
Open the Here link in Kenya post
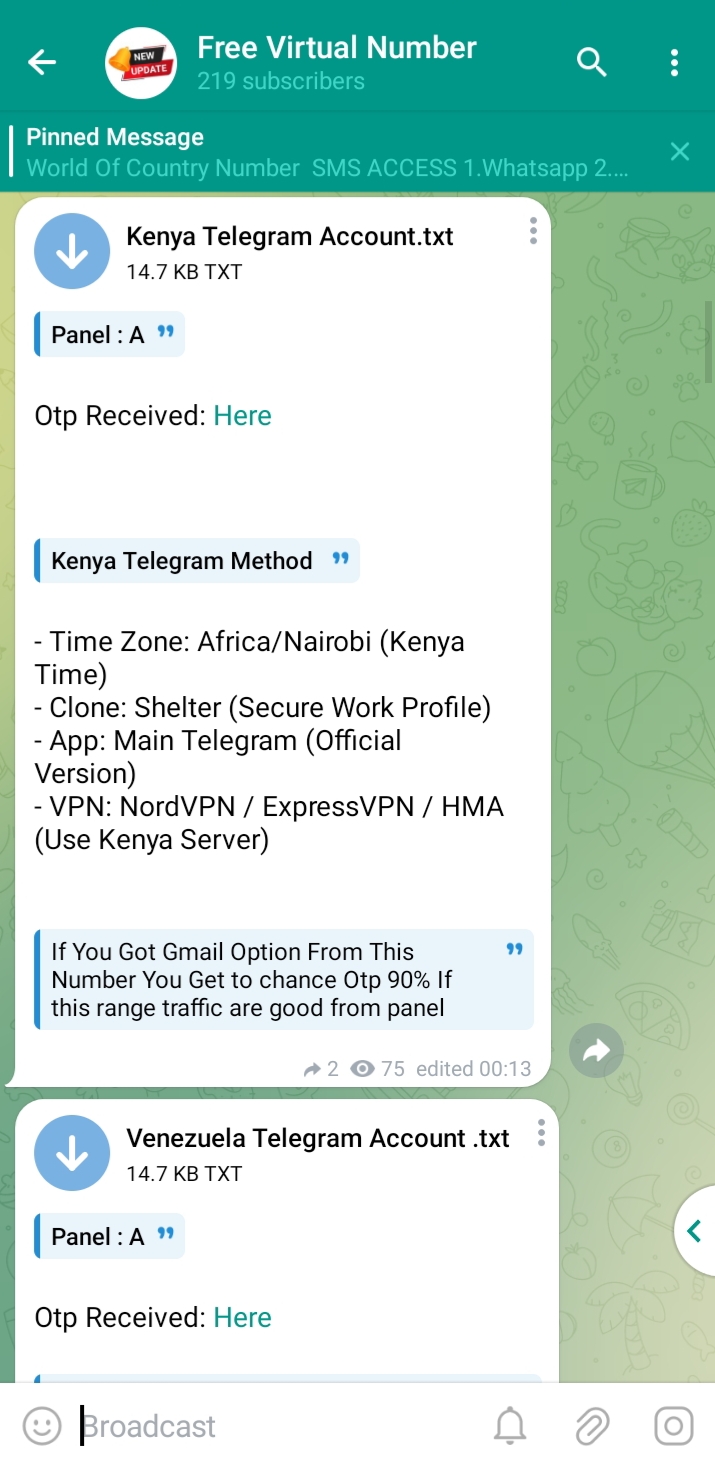[243, 416]
